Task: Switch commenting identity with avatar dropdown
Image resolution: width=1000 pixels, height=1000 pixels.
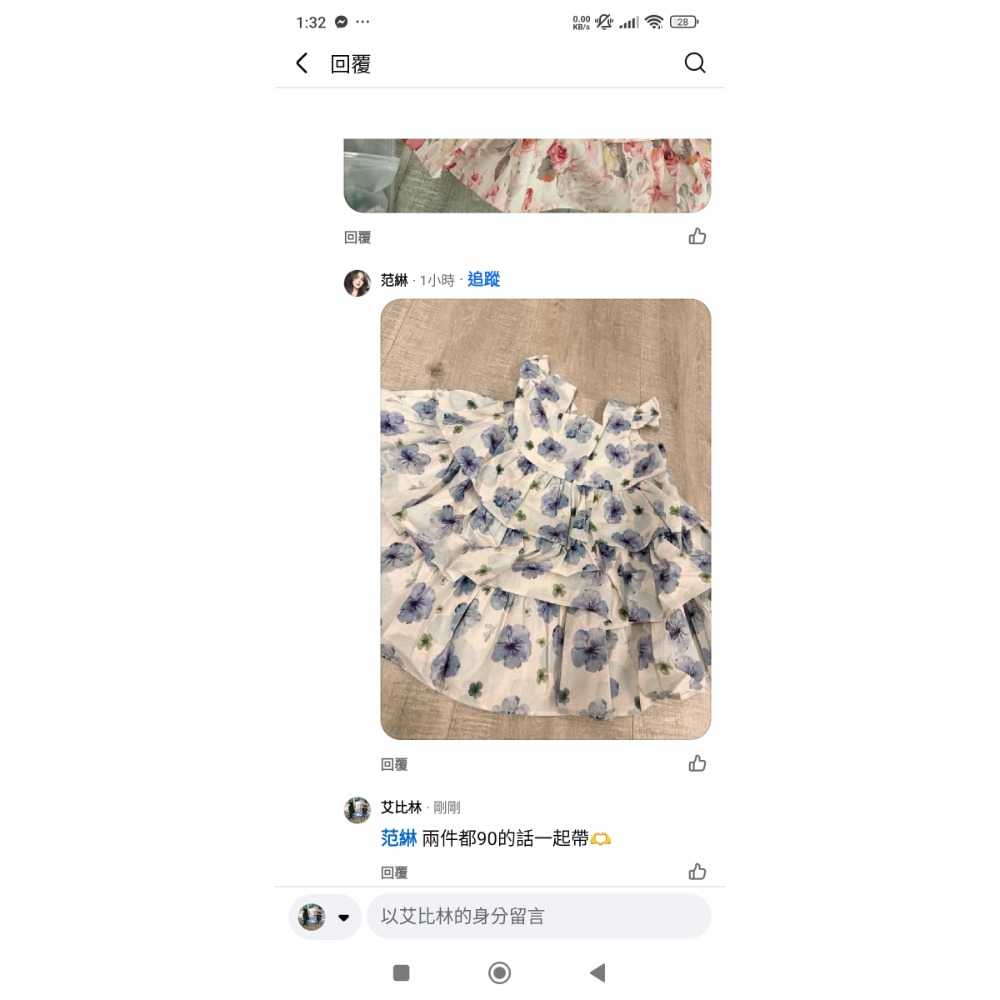Action: click(325, 917)
